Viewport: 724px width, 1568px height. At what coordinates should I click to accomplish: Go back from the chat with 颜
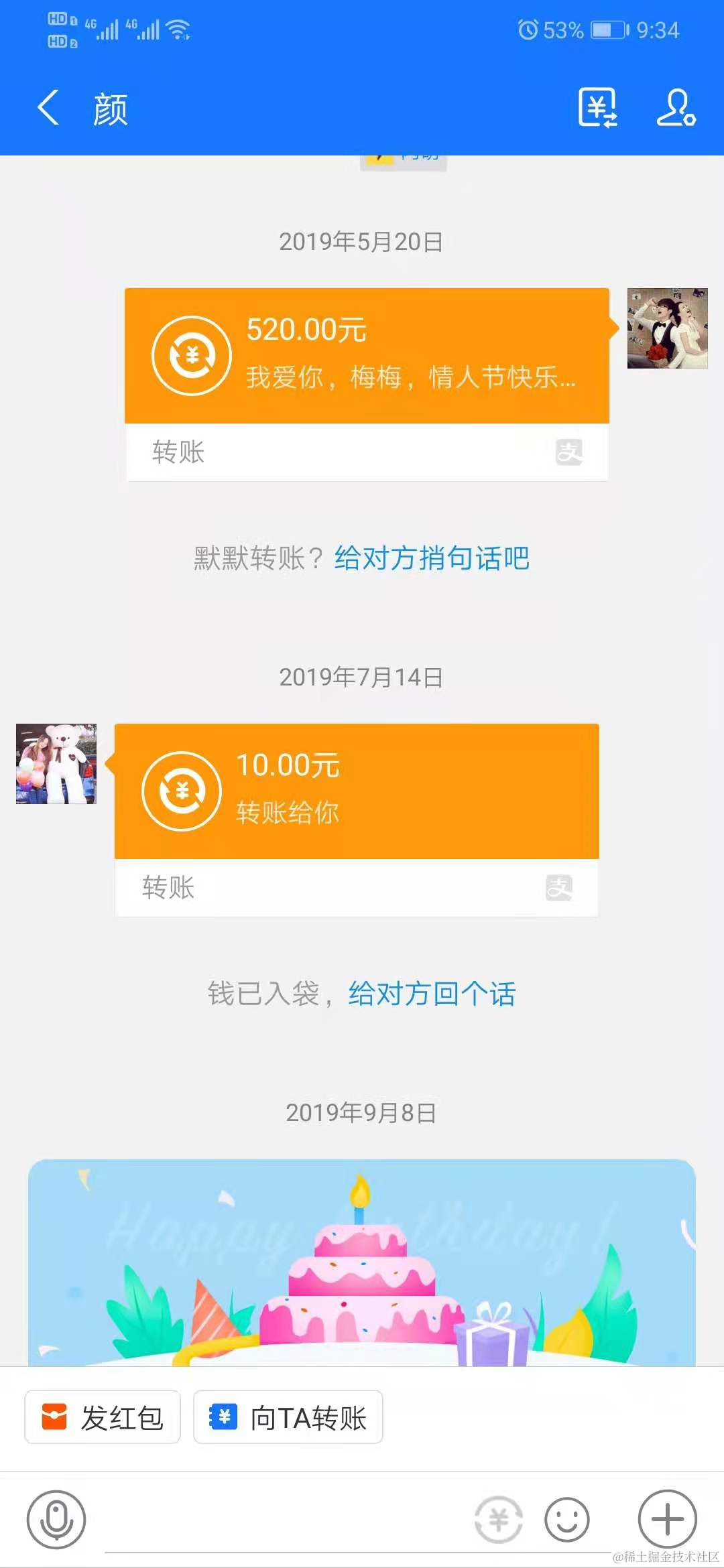pos(48,108)
